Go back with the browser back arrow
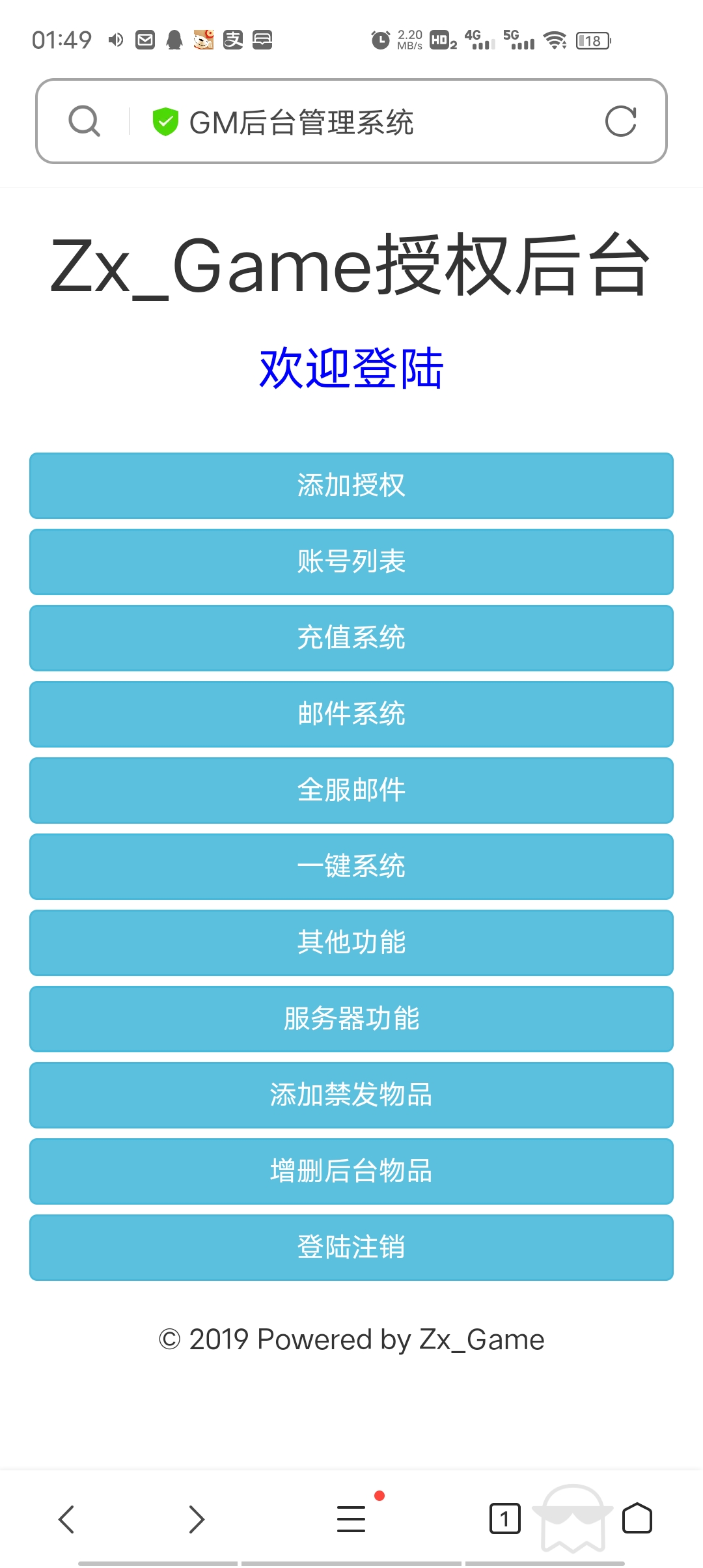 66,1519
